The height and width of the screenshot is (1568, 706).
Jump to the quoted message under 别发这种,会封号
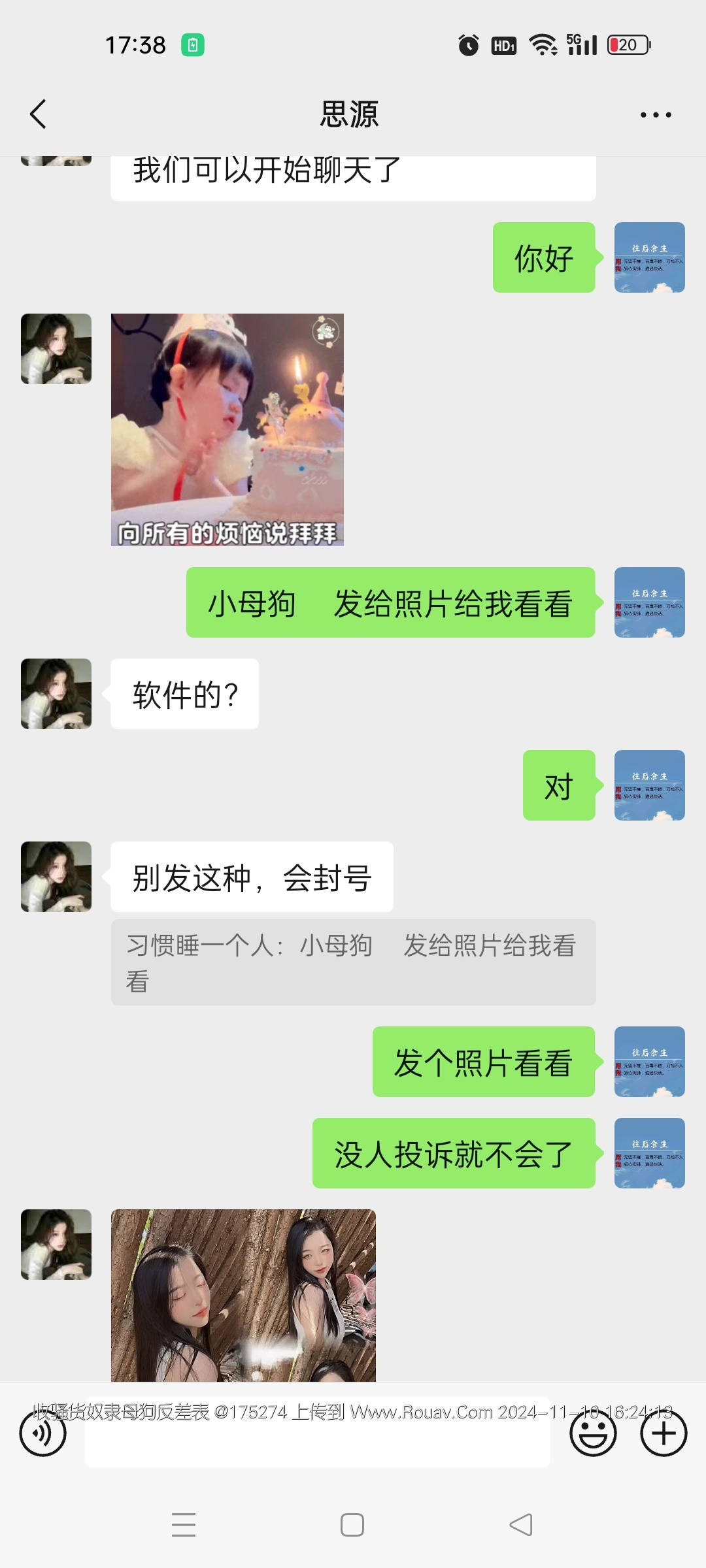(353, 962)
